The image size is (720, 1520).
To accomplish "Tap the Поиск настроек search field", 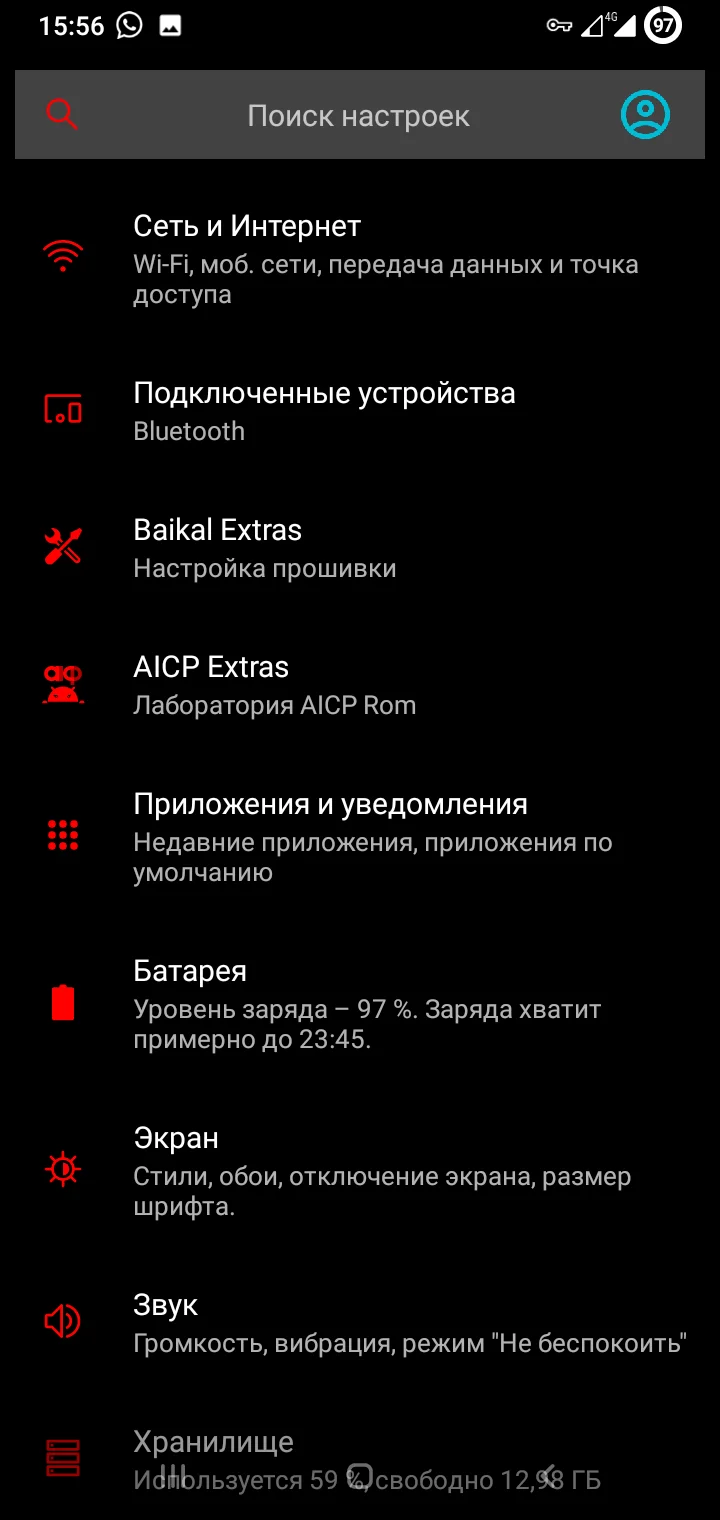I will click(358, 116).
